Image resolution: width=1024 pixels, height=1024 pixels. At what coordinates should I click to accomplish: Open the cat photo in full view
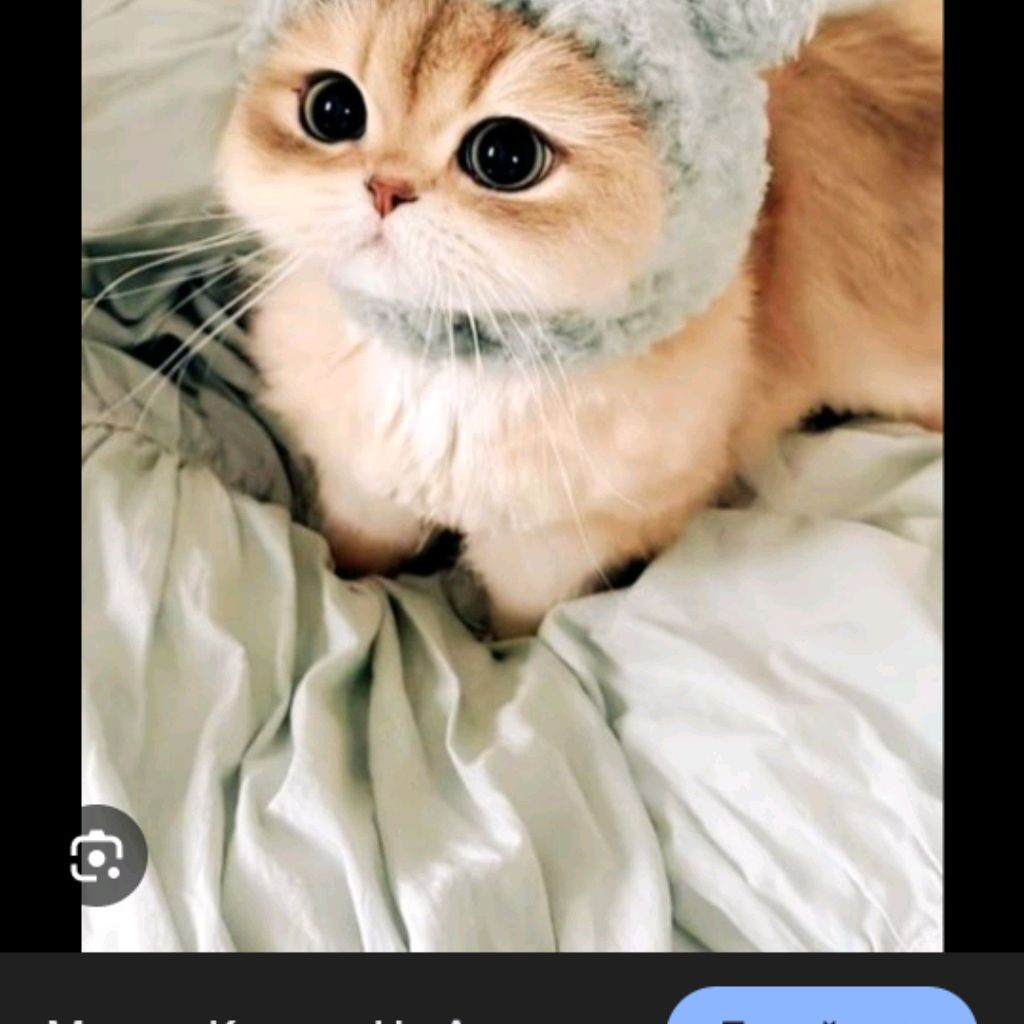click(x=512, y=450)
